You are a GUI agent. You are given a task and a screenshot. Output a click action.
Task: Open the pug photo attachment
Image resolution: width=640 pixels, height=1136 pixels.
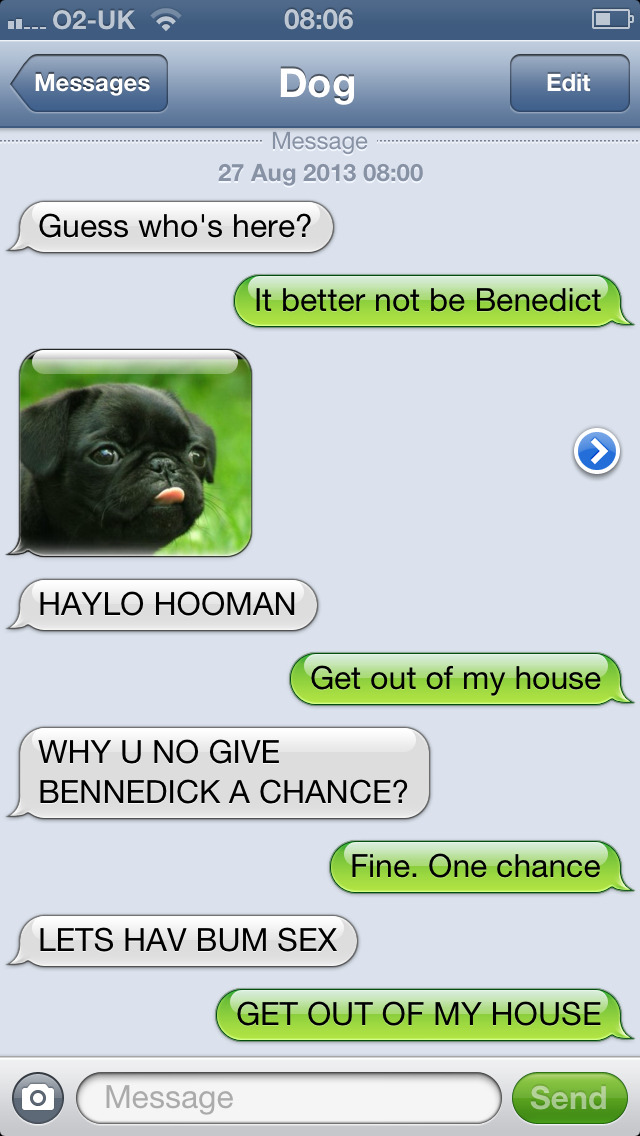pyautogui.click(x=135, y=452)
